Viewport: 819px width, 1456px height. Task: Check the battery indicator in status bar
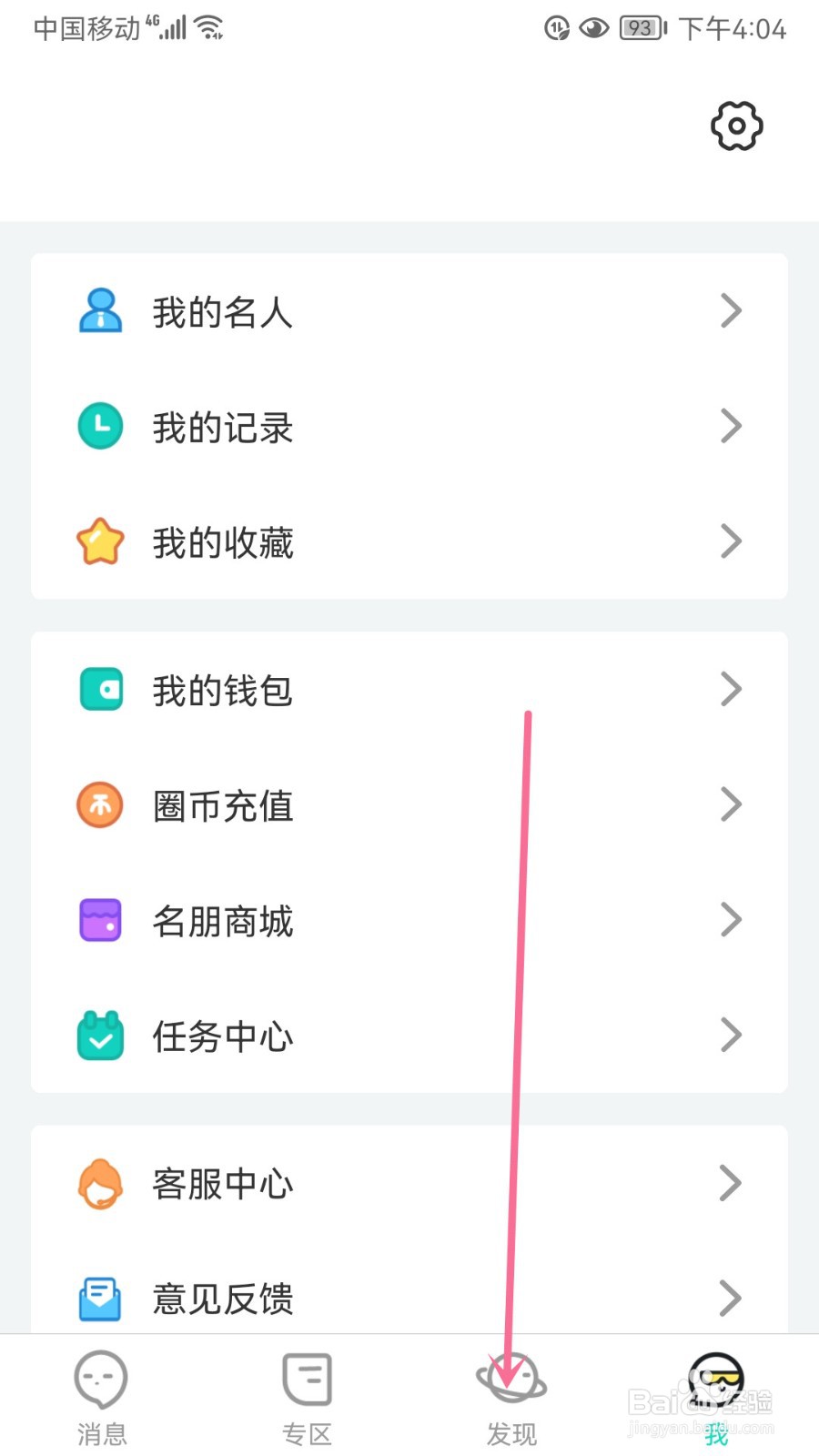(x=640, y=27)
